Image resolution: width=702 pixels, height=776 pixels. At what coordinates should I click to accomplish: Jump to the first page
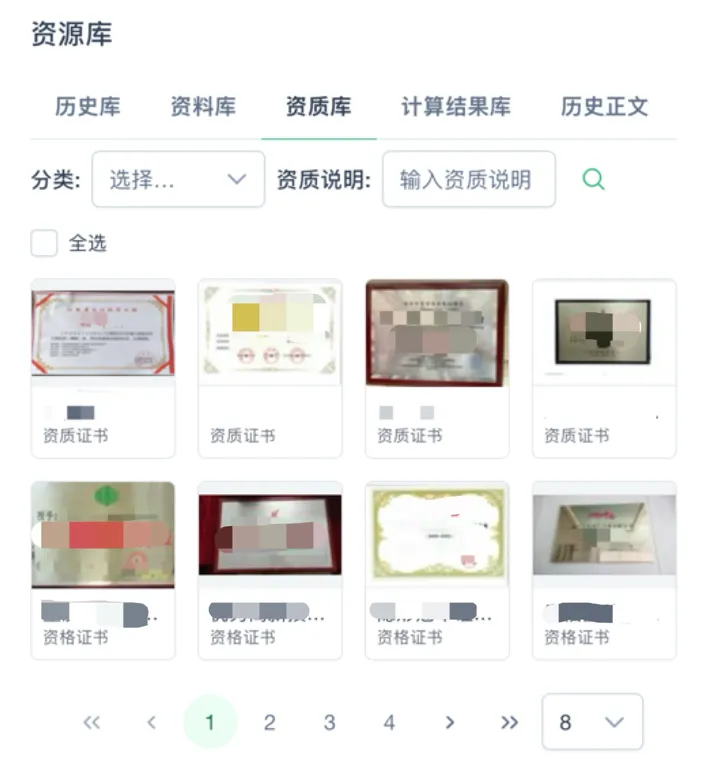point(92,722)
